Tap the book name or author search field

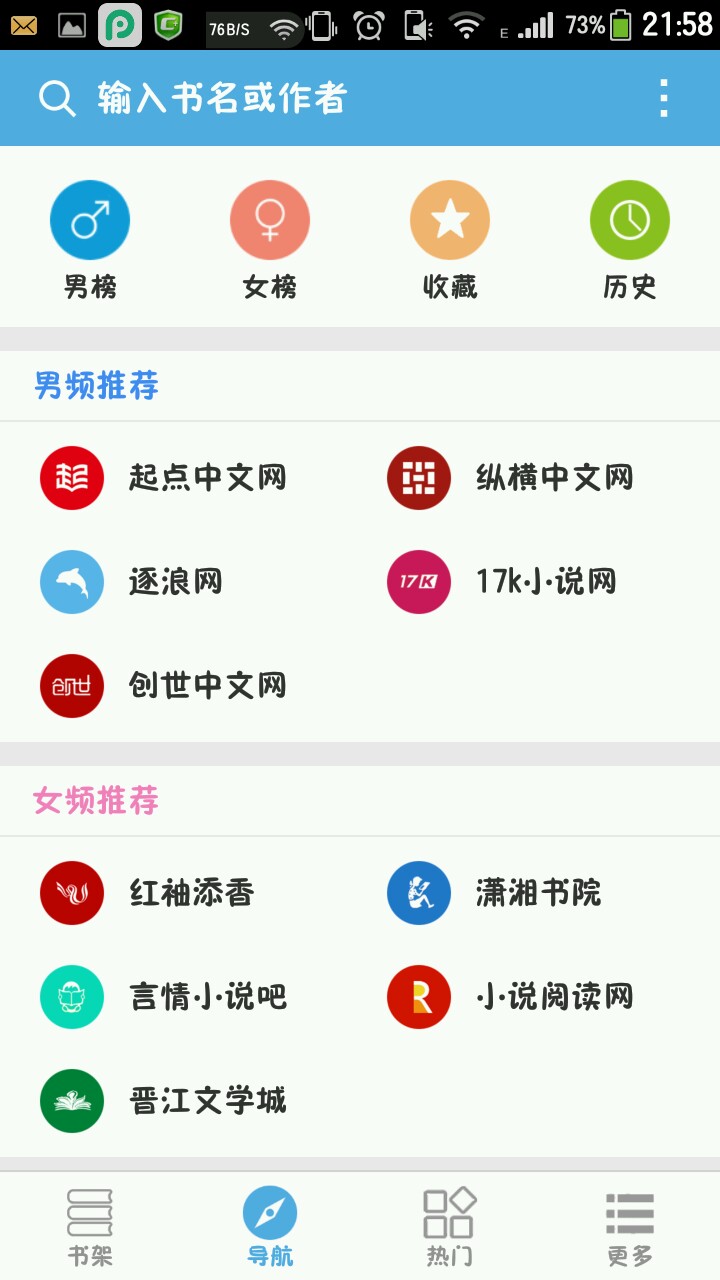[x=220, y=98]
